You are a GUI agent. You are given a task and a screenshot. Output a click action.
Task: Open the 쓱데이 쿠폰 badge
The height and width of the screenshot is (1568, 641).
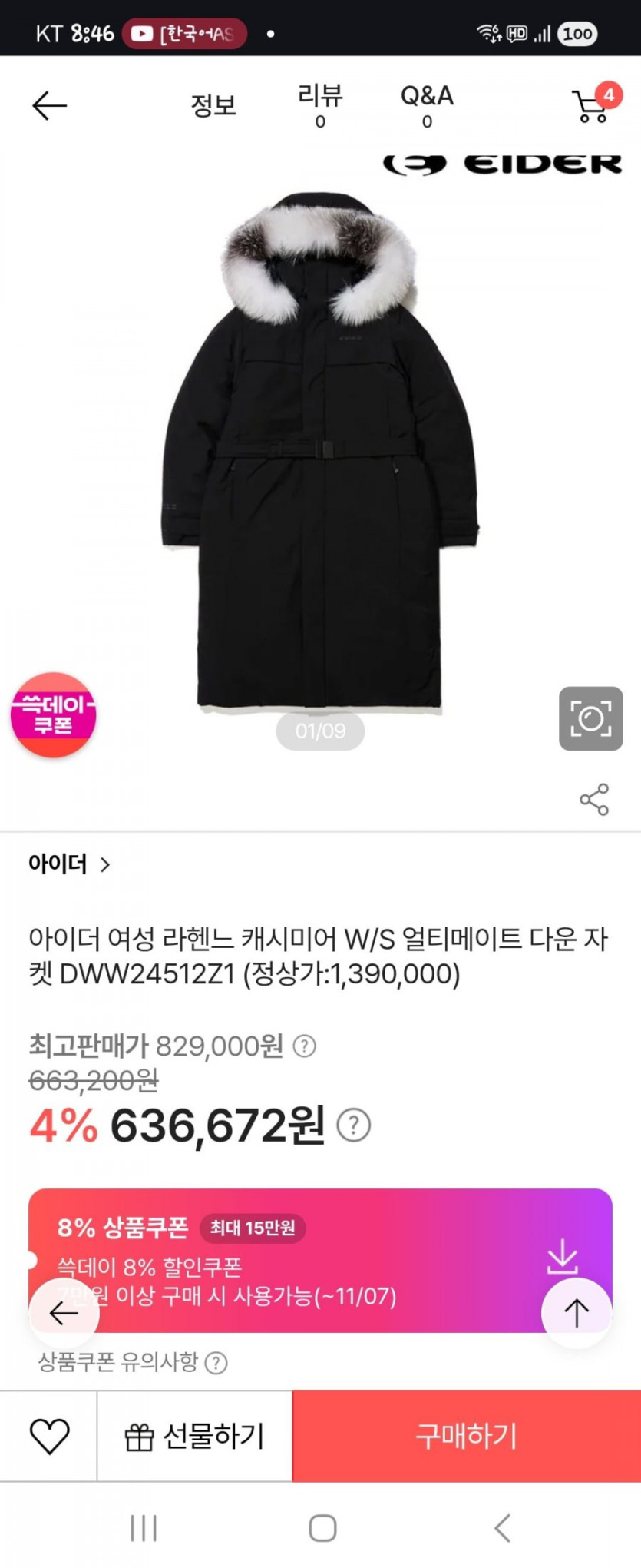(53, 715)
